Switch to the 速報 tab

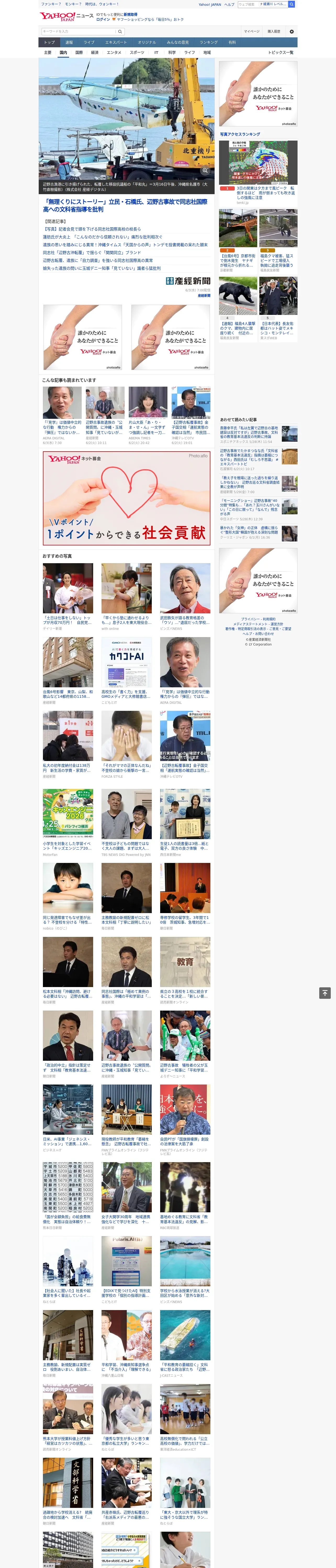tap(69, 43)
